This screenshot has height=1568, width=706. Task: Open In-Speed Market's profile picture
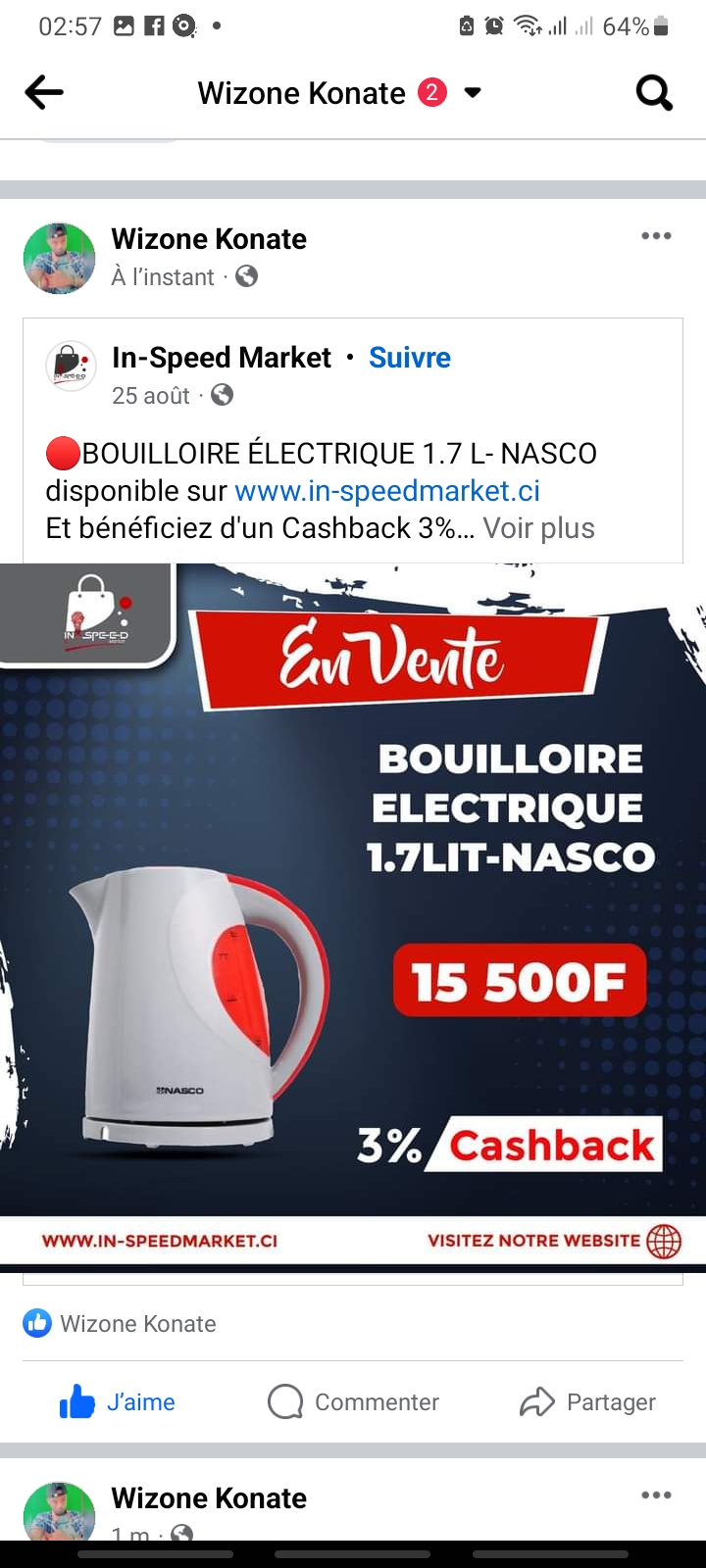(x=71, y=367)
